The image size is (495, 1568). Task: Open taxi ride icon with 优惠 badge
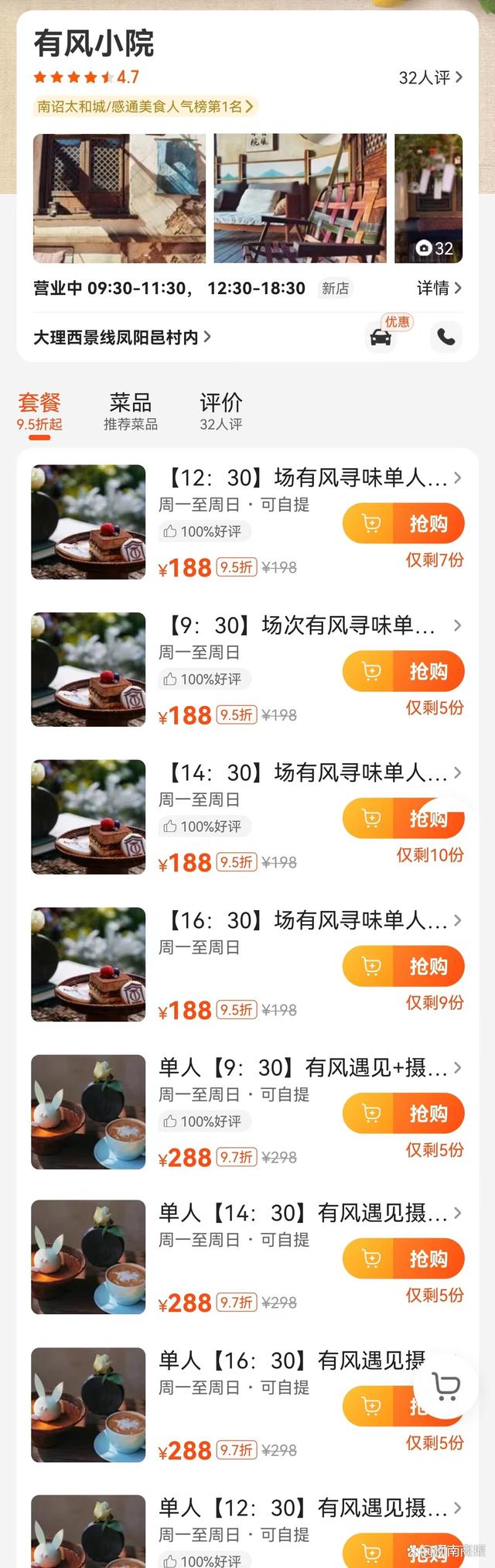point(381,337)
